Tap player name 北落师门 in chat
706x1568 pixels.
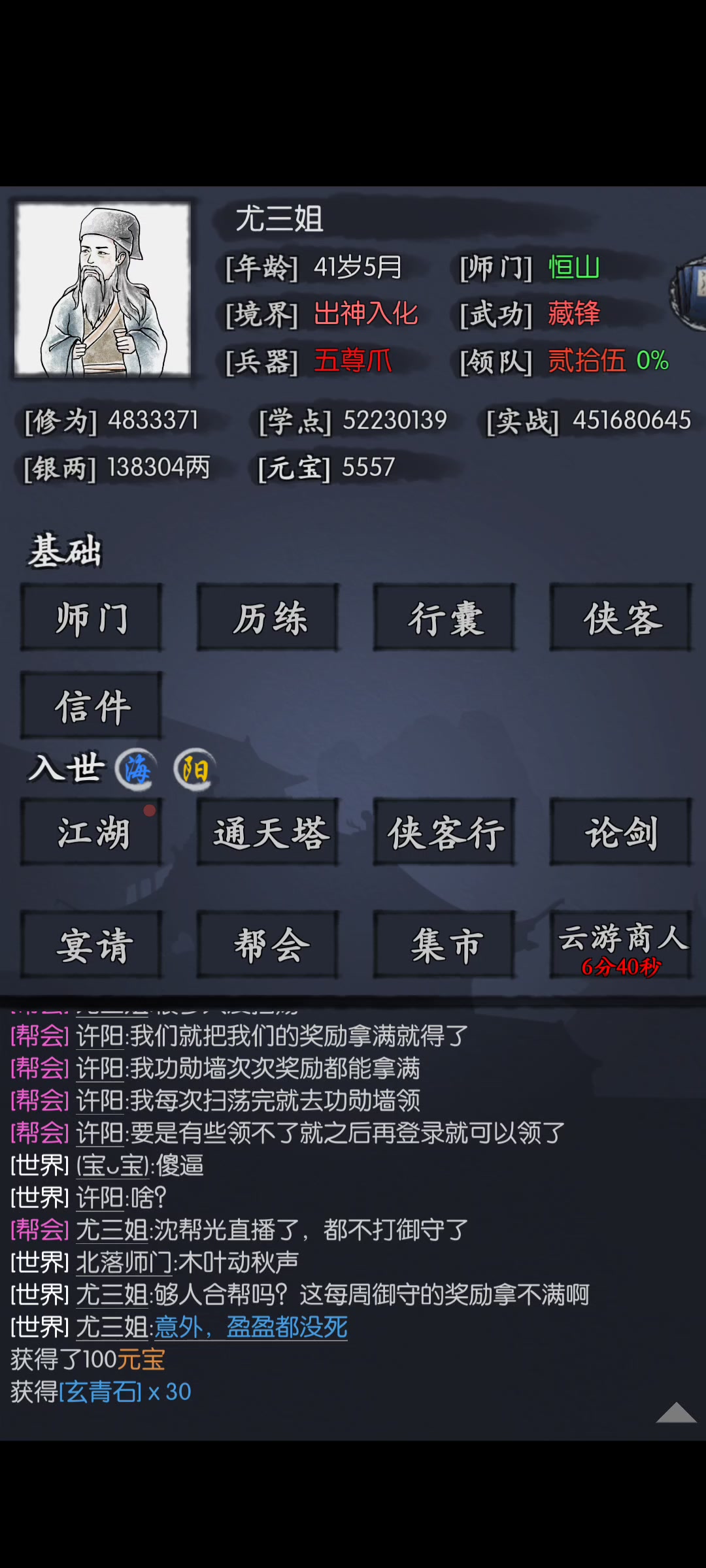coord(124,1262)
